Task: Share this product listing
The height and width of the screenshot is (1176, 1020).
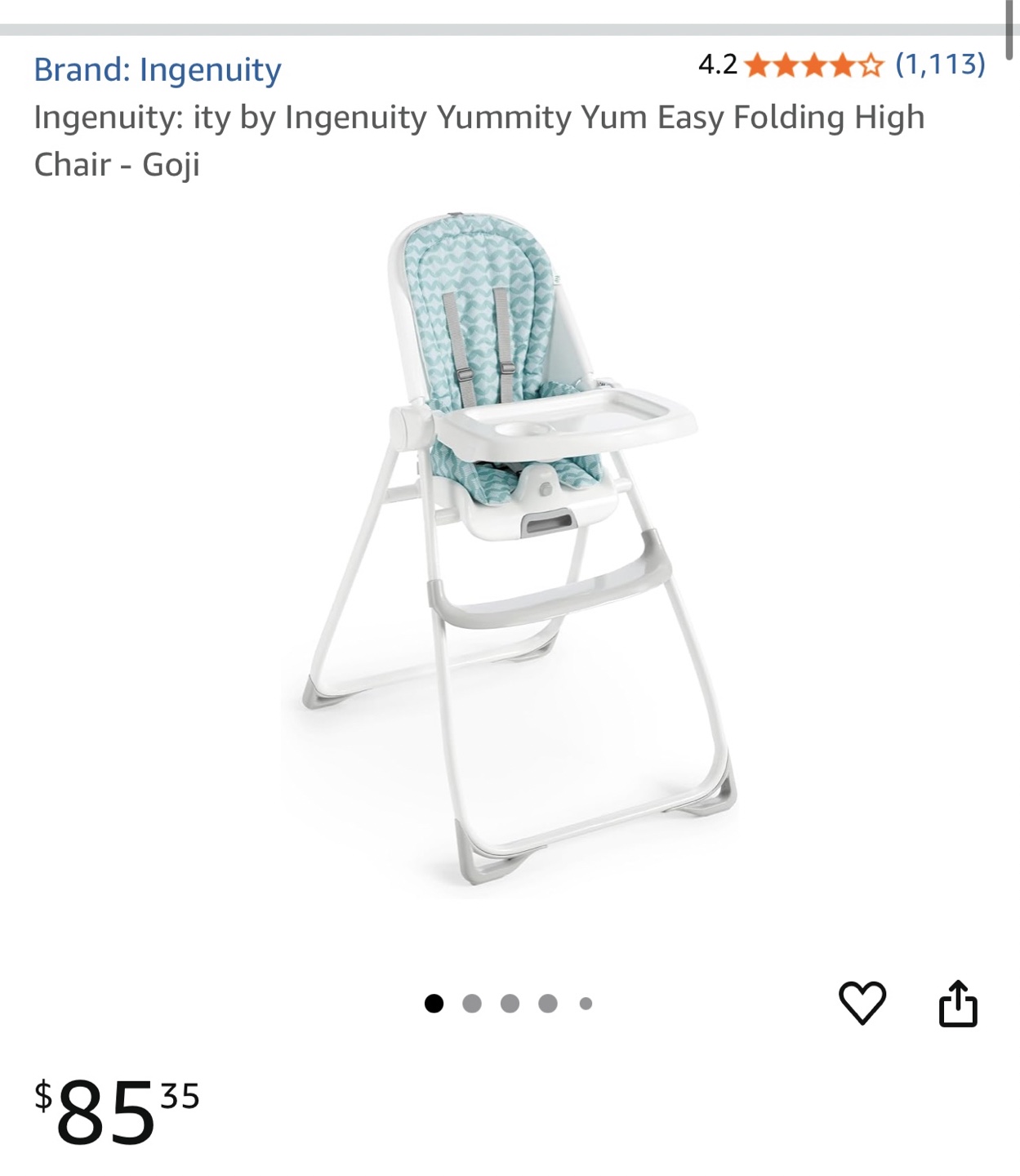Action: coord(958,1003)
